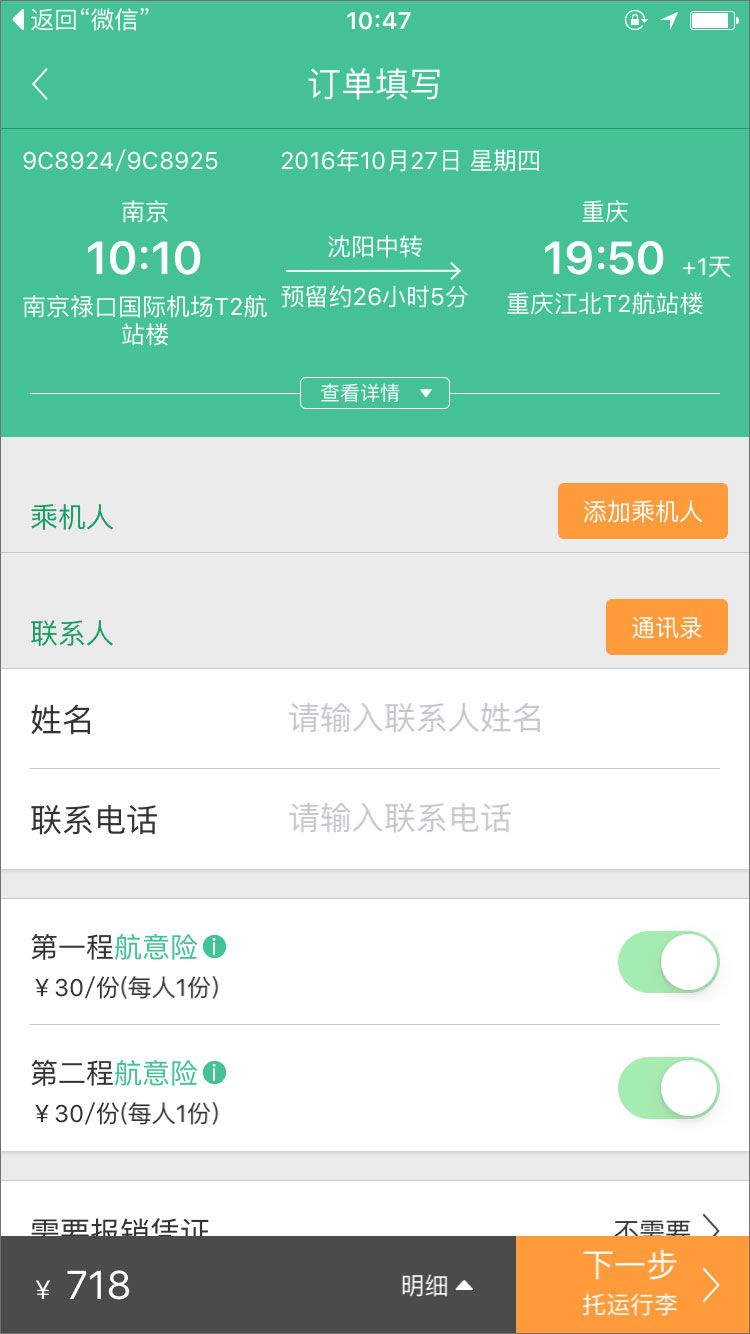Expand 查看详情 flight details
This screenshot has width=750, height=1334.
(x=375, y=393)
